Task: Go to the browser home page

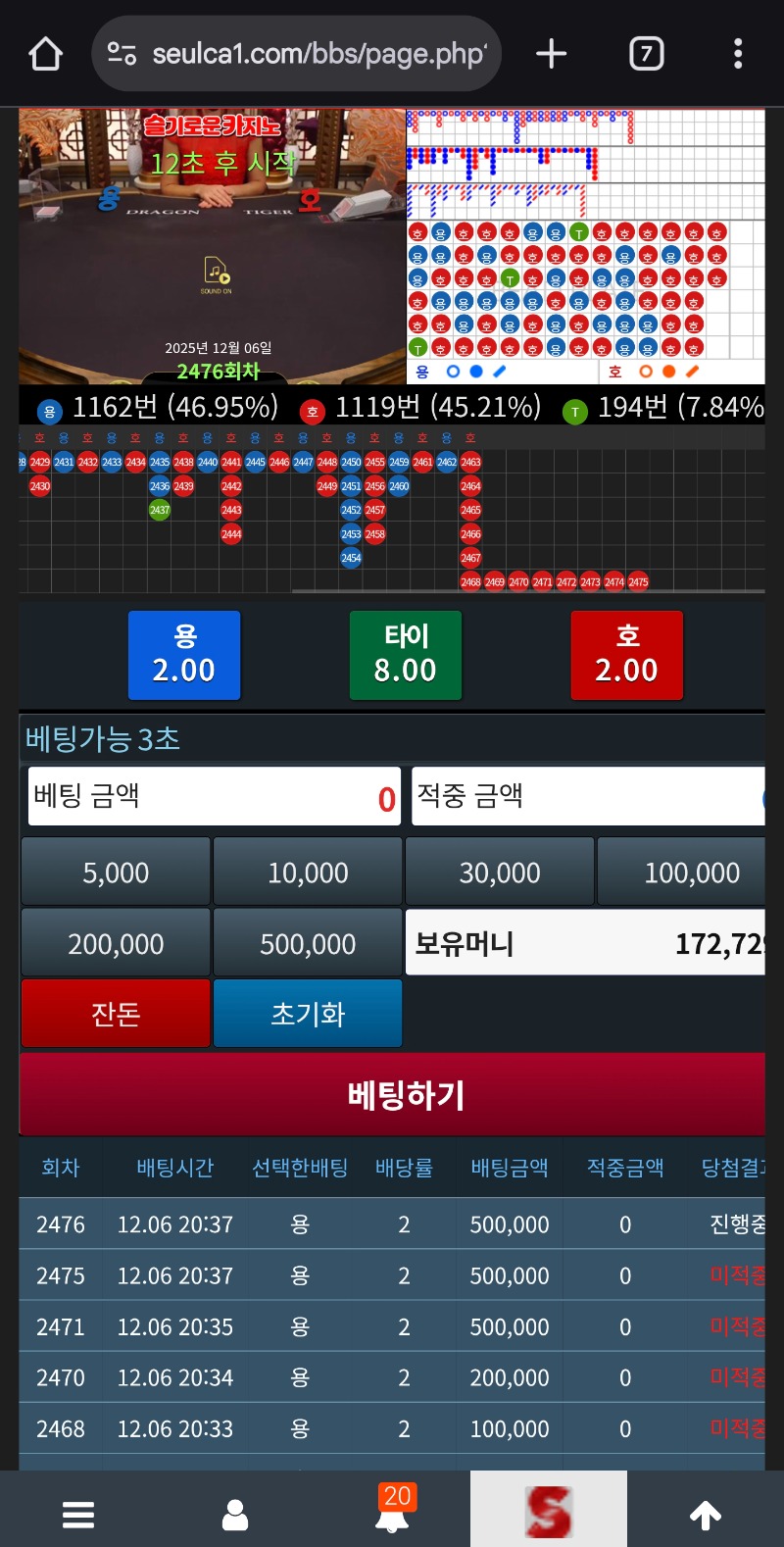Action: click(46, 54)
